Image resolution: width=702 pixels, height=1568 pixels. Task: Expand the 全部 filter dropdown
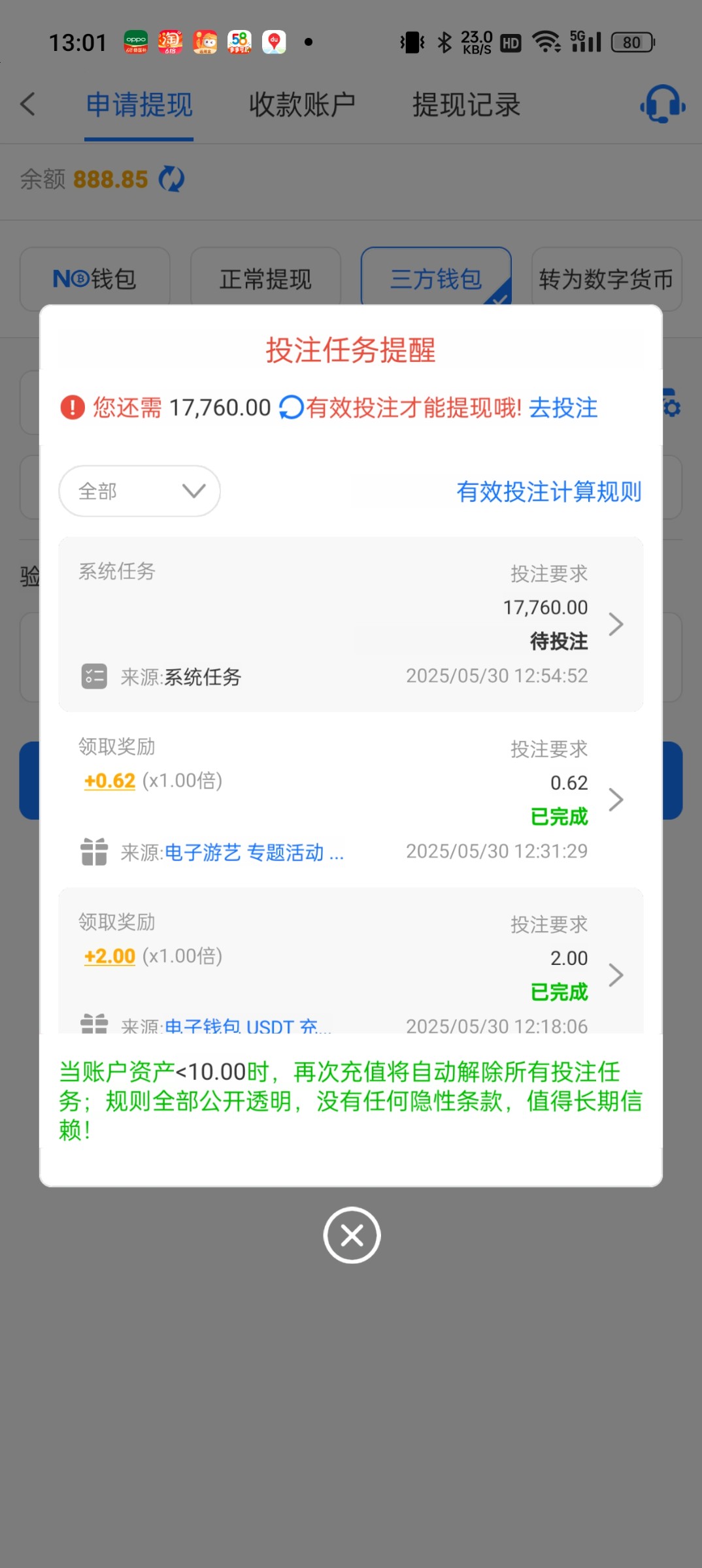[x=140, y=491]
